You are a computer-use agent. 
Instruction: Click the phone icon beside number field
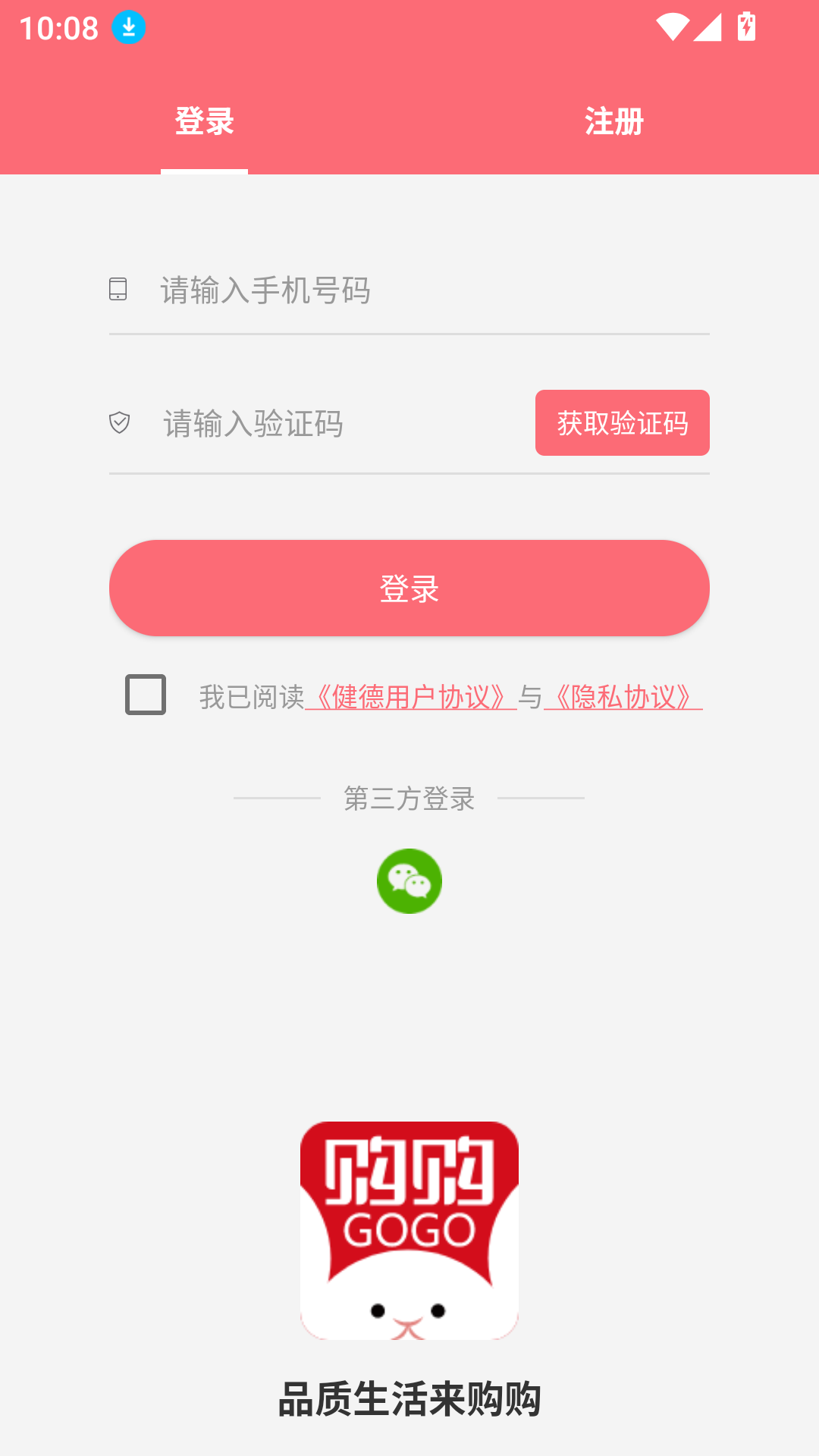pos(118,290)
